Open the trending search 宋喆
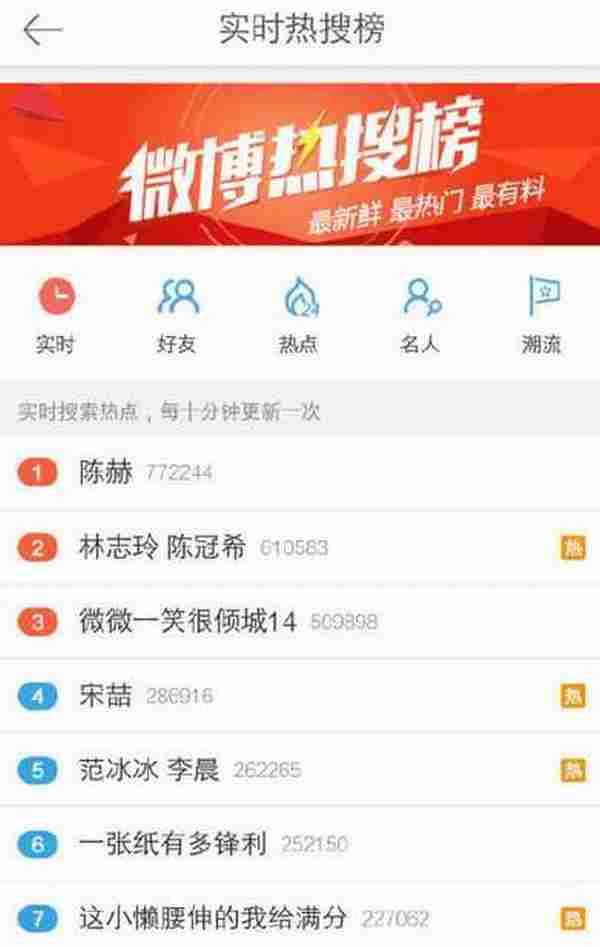 pos(106,695)
